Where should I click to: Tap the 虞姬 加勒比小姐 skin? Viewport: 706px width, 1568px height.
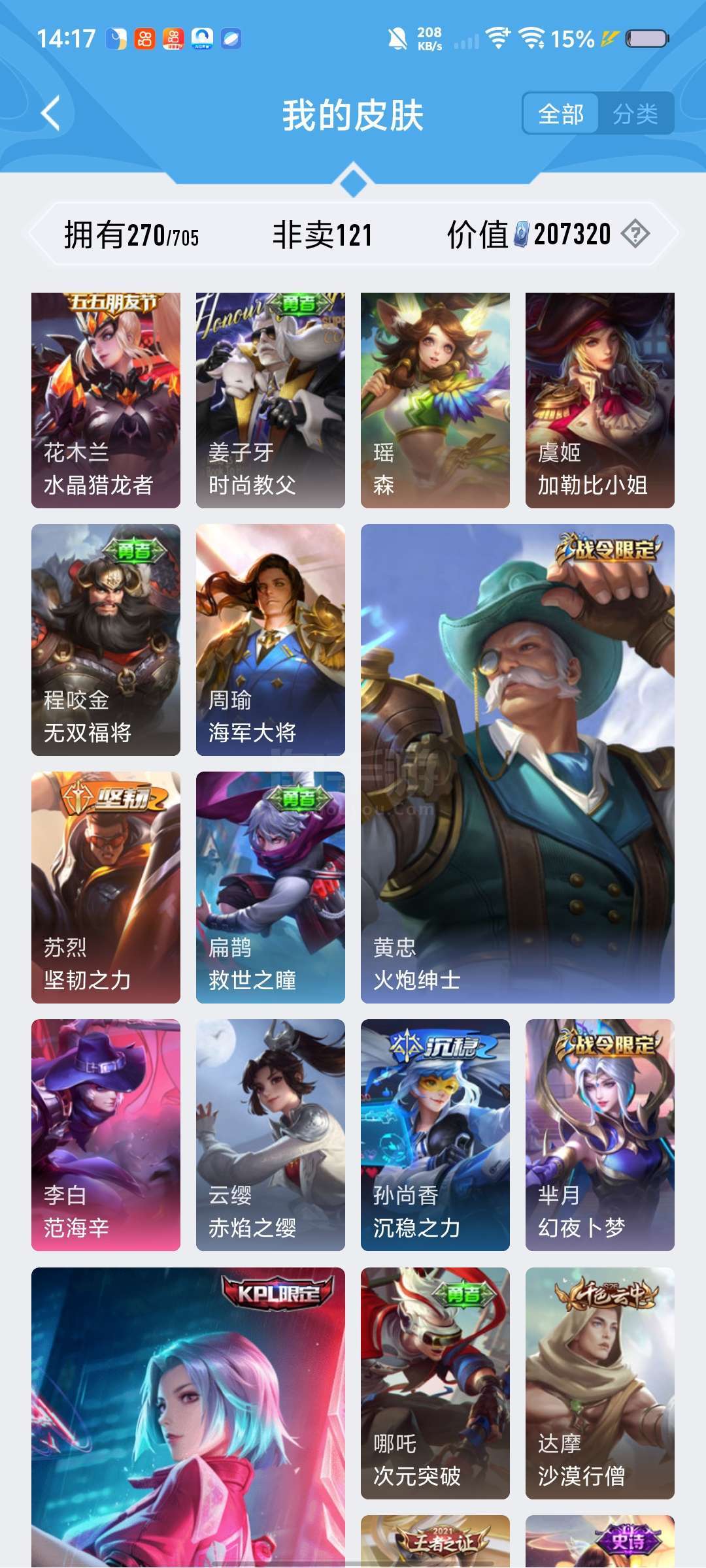tap(600, 400)
